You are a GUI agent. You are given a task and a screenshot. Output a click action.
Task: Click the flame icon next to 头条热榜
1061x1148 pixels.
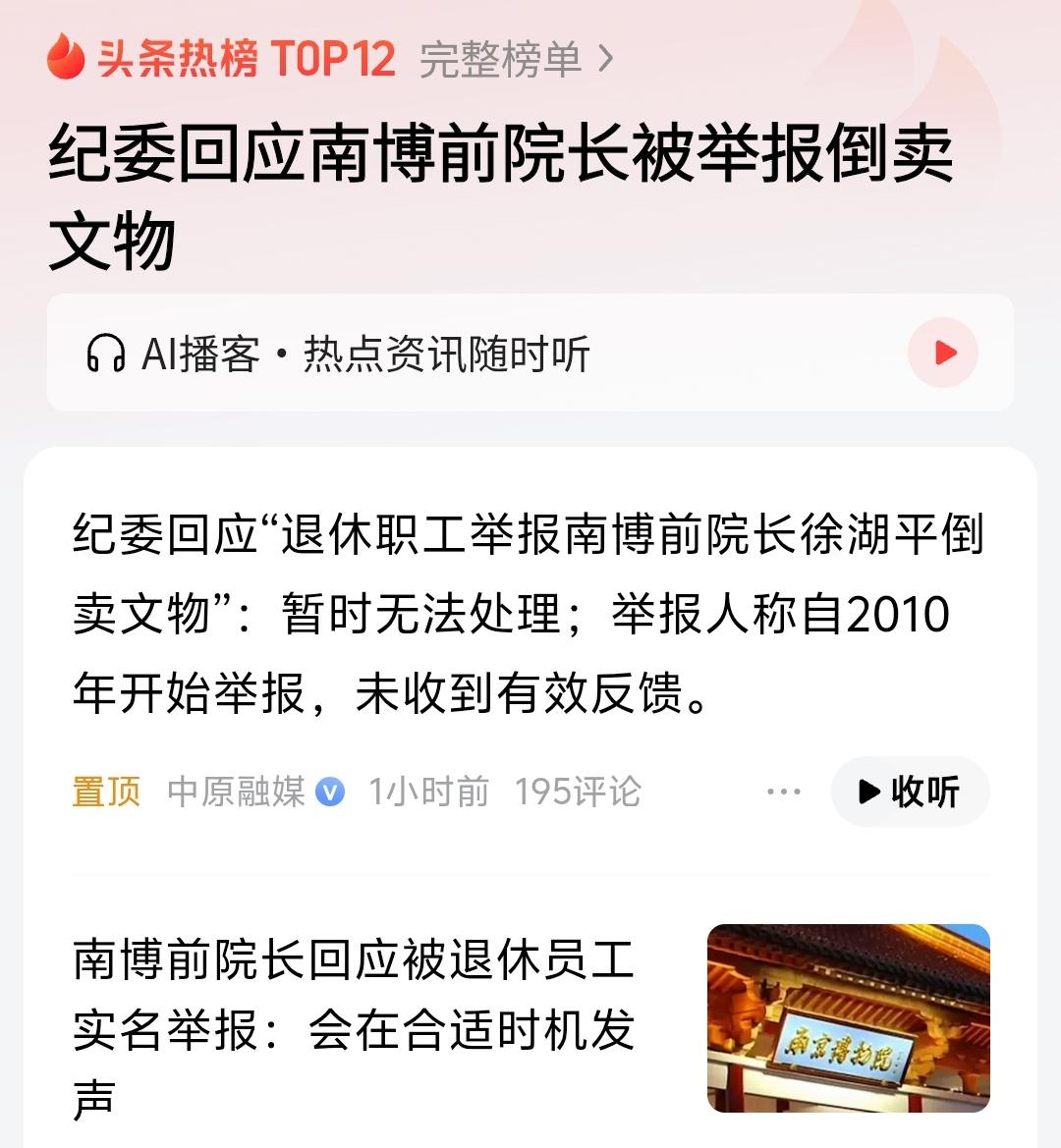(65, 60)
